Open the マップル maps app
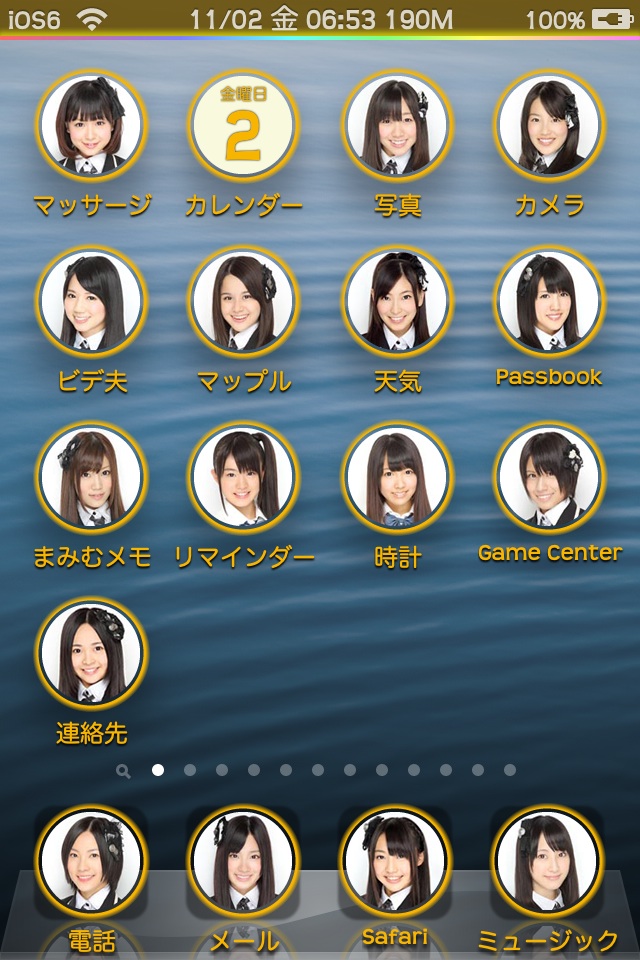The height and width of the screenshot is (960, 640). click(243, 302)
